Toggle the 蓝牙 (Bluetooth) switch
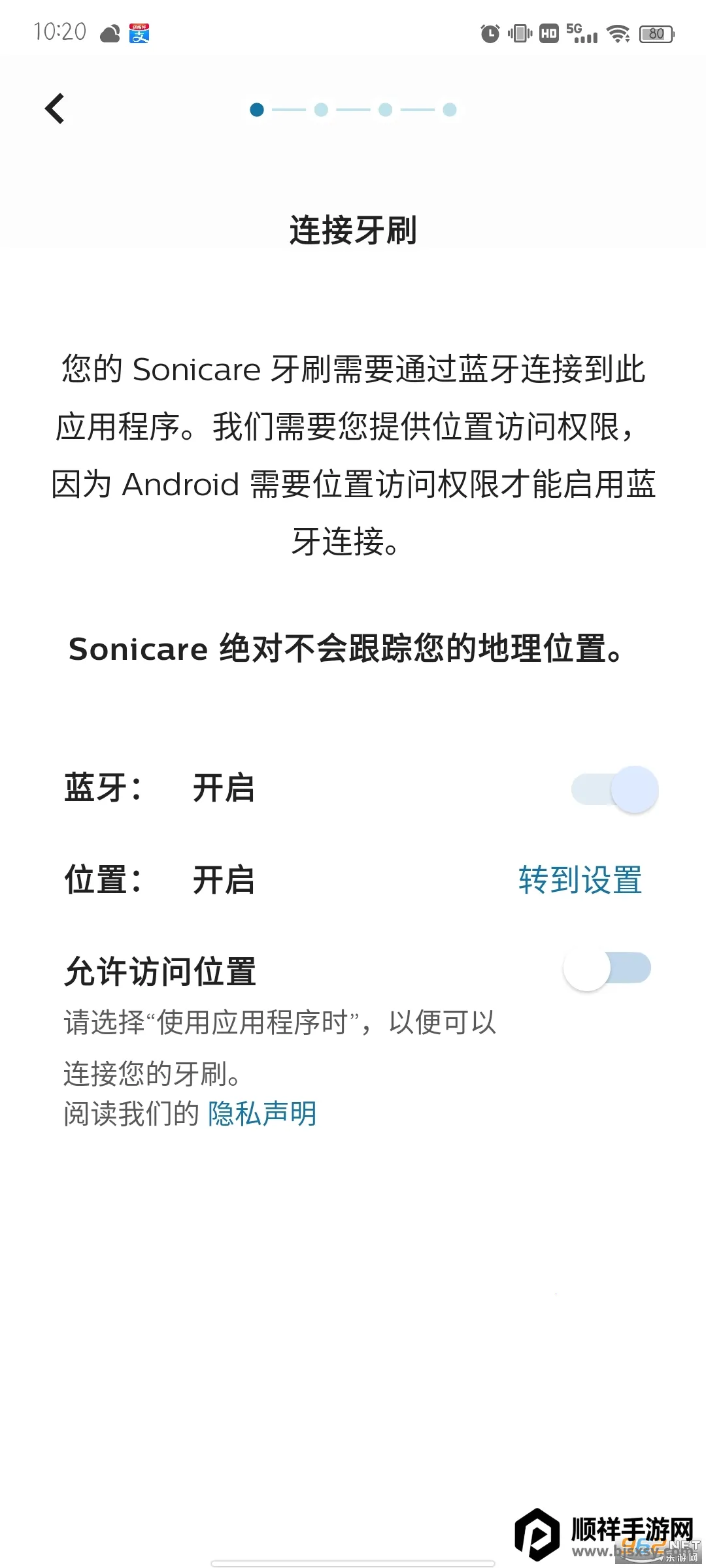Viewport: 706px width, 1568px height. tap(614, 789)
